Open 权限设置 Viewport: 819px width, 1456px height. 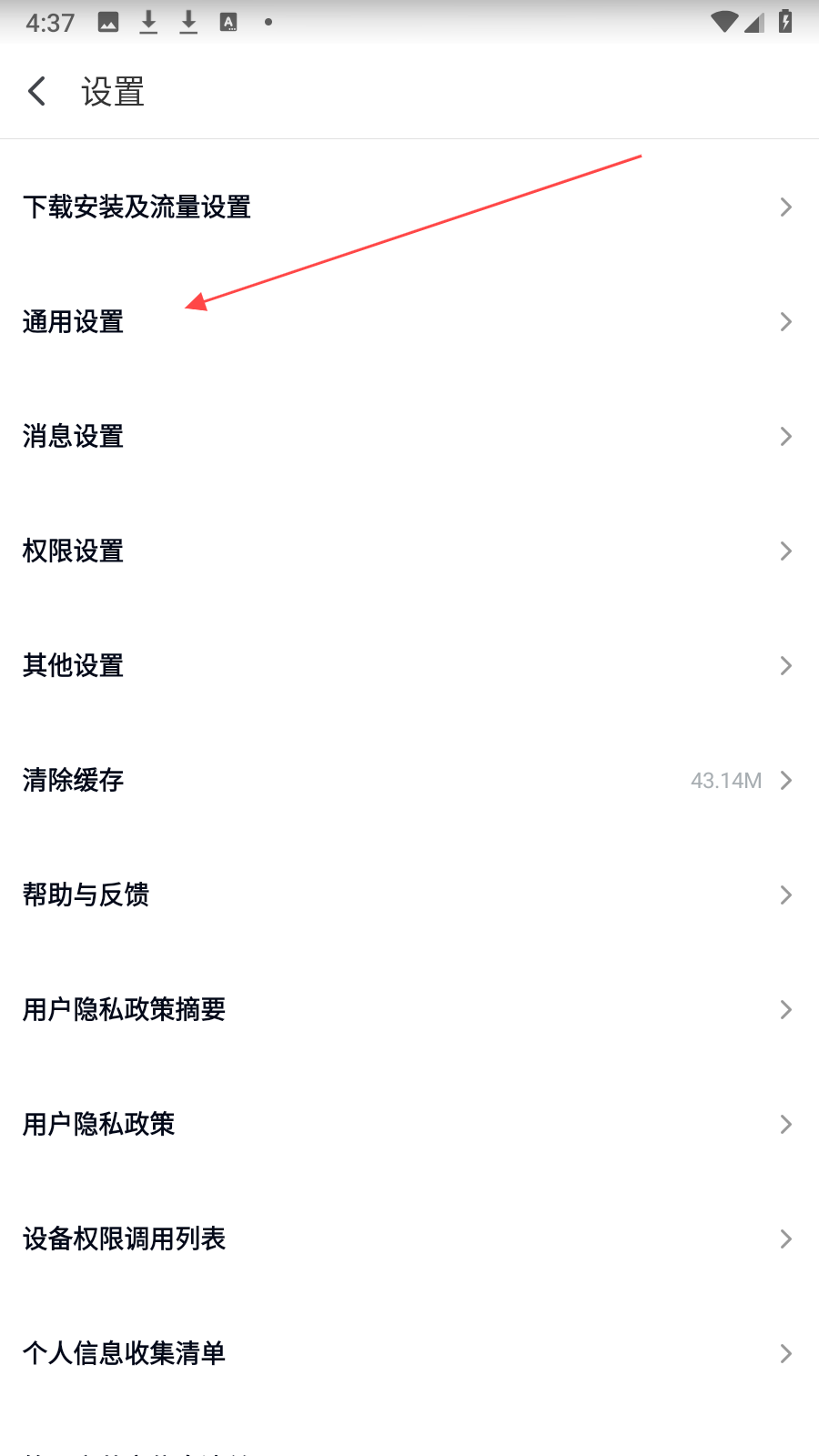pos(73,551)
